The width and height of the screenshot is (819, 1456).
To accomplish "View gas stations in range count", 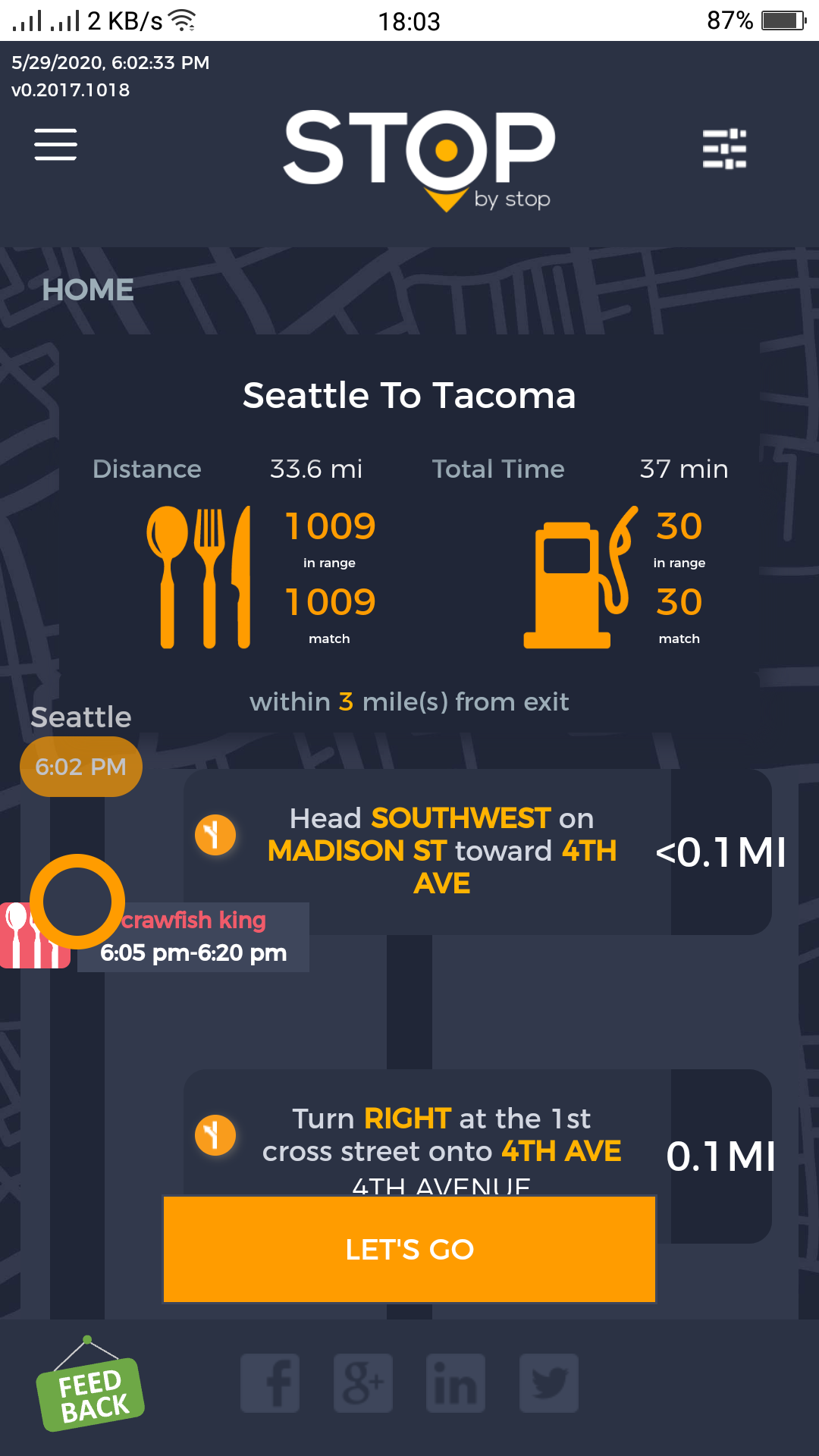I will [679, 527].
